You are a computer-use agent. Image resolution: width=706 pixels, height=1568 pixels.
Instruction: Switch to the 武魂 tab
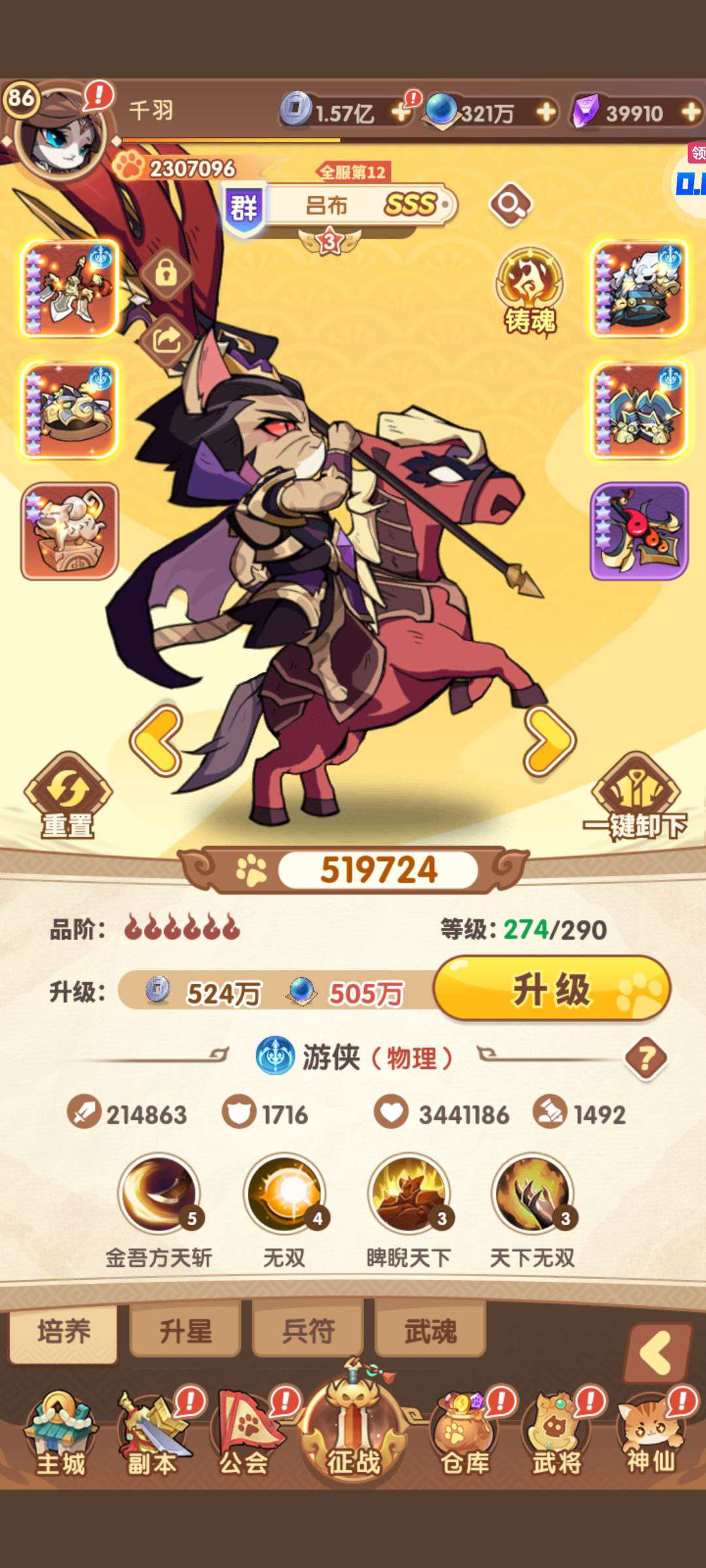(x=430, y=1330)
